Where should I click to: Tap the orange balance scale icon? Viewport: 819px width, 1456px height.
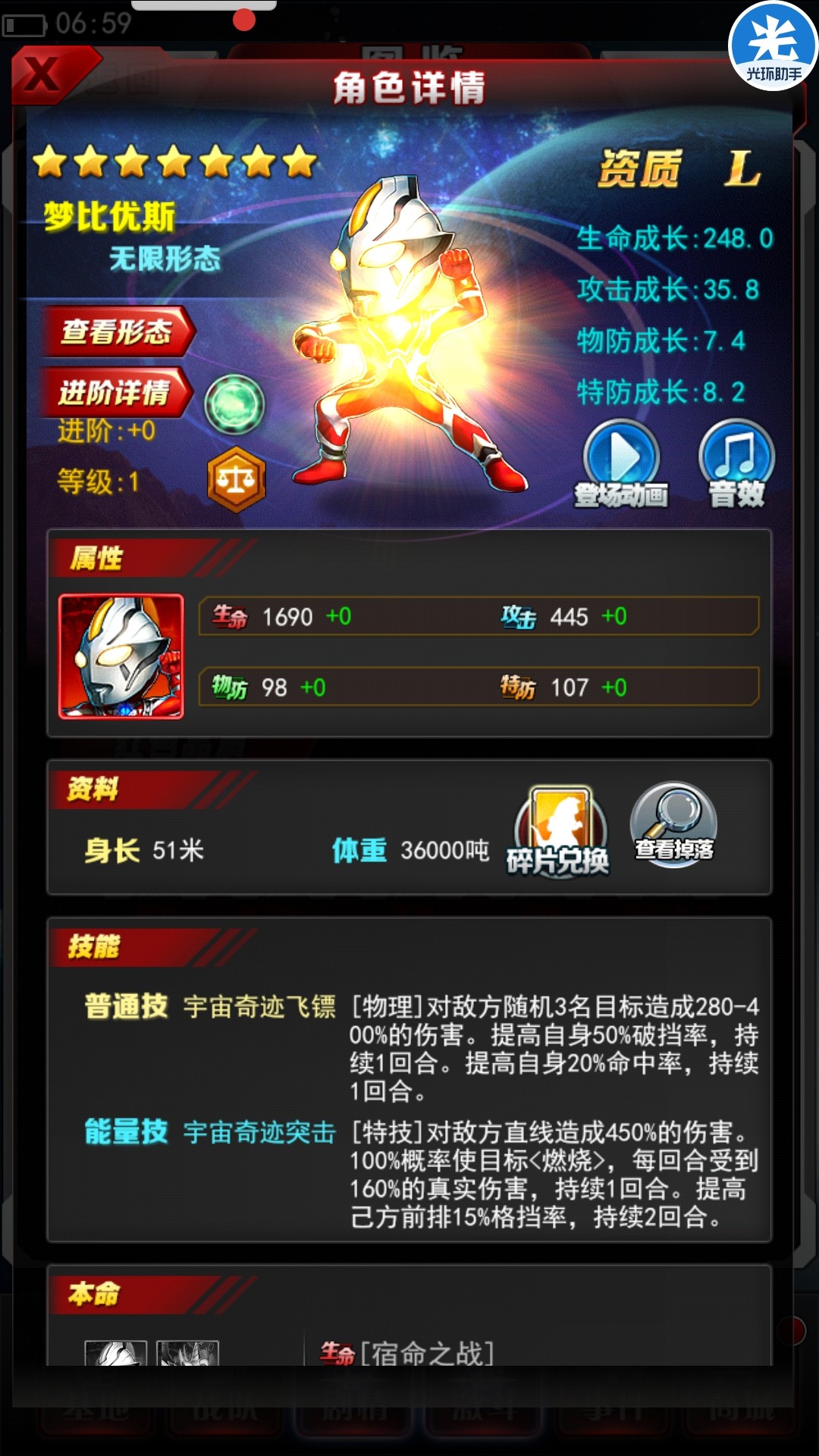(x=237, y=480)
